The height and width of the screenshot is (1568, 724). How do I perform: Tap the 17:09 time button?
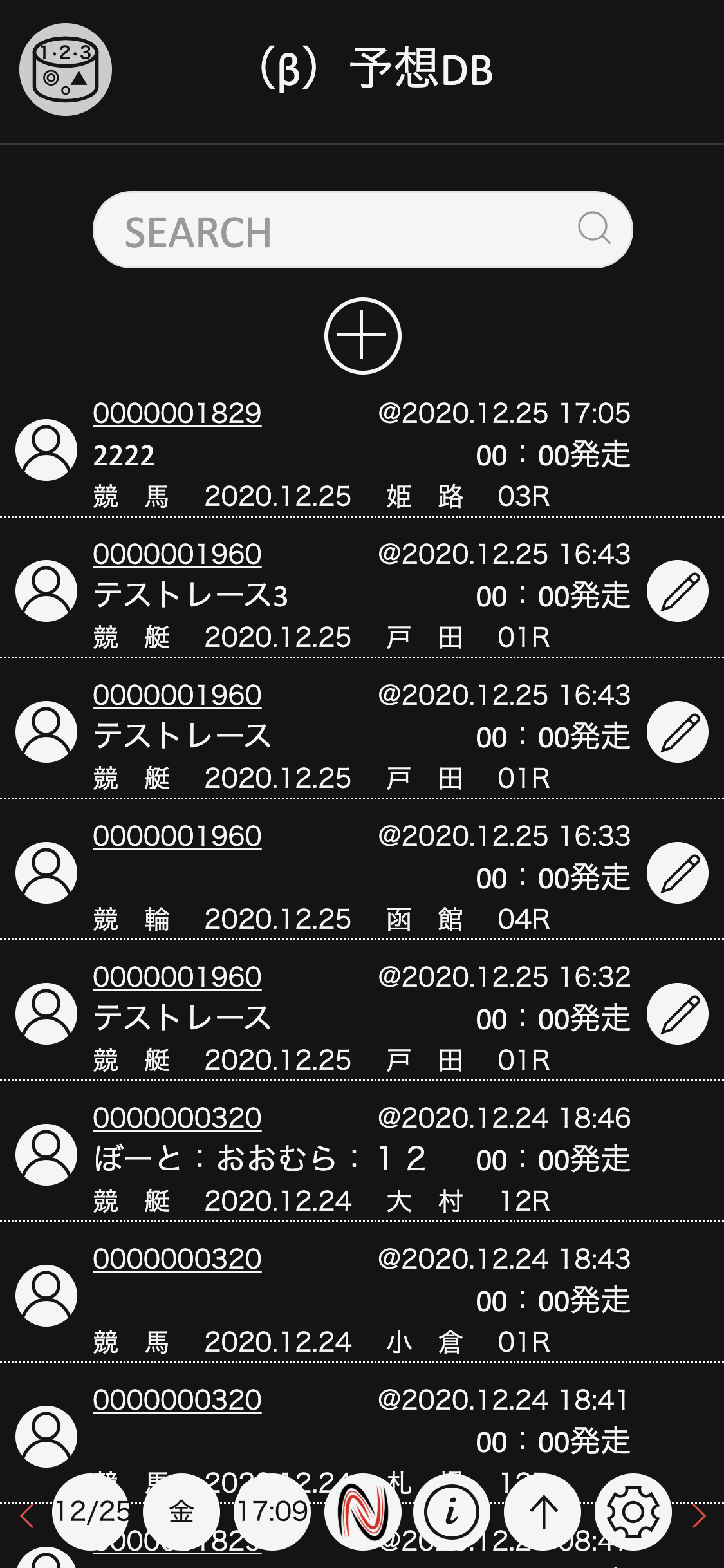coord(272,1511)
